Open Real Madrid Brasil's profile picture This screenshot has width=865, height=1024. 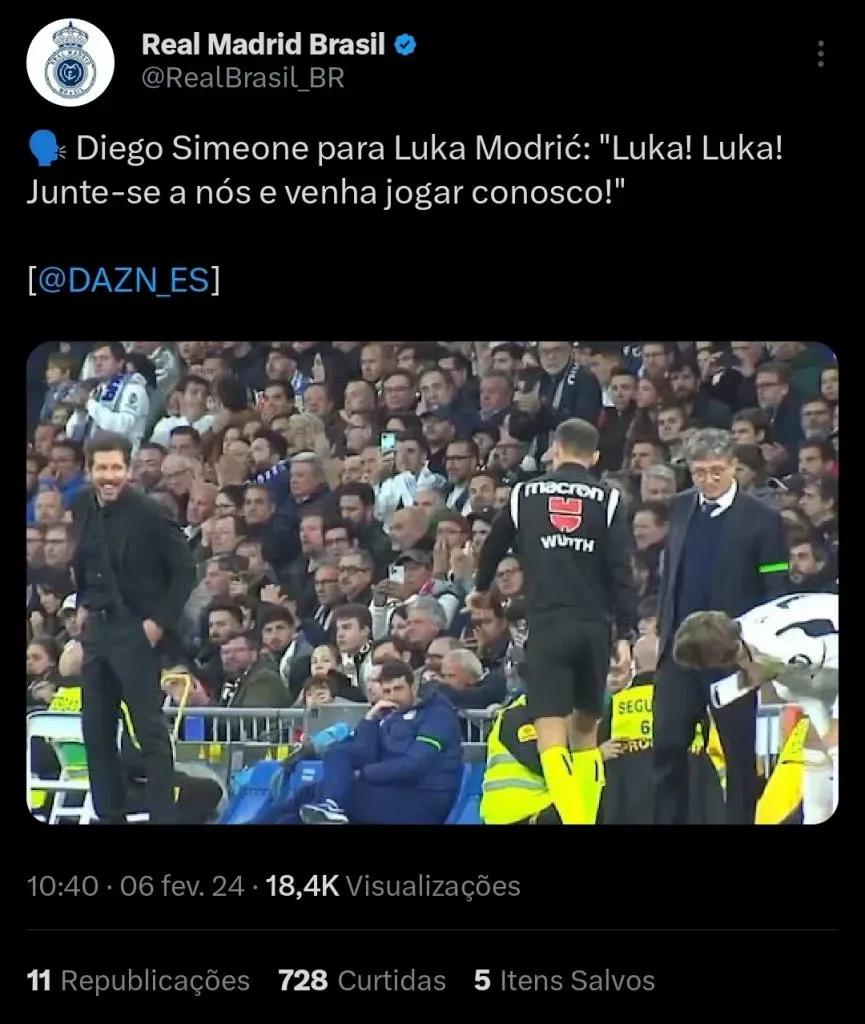(70, 61)
